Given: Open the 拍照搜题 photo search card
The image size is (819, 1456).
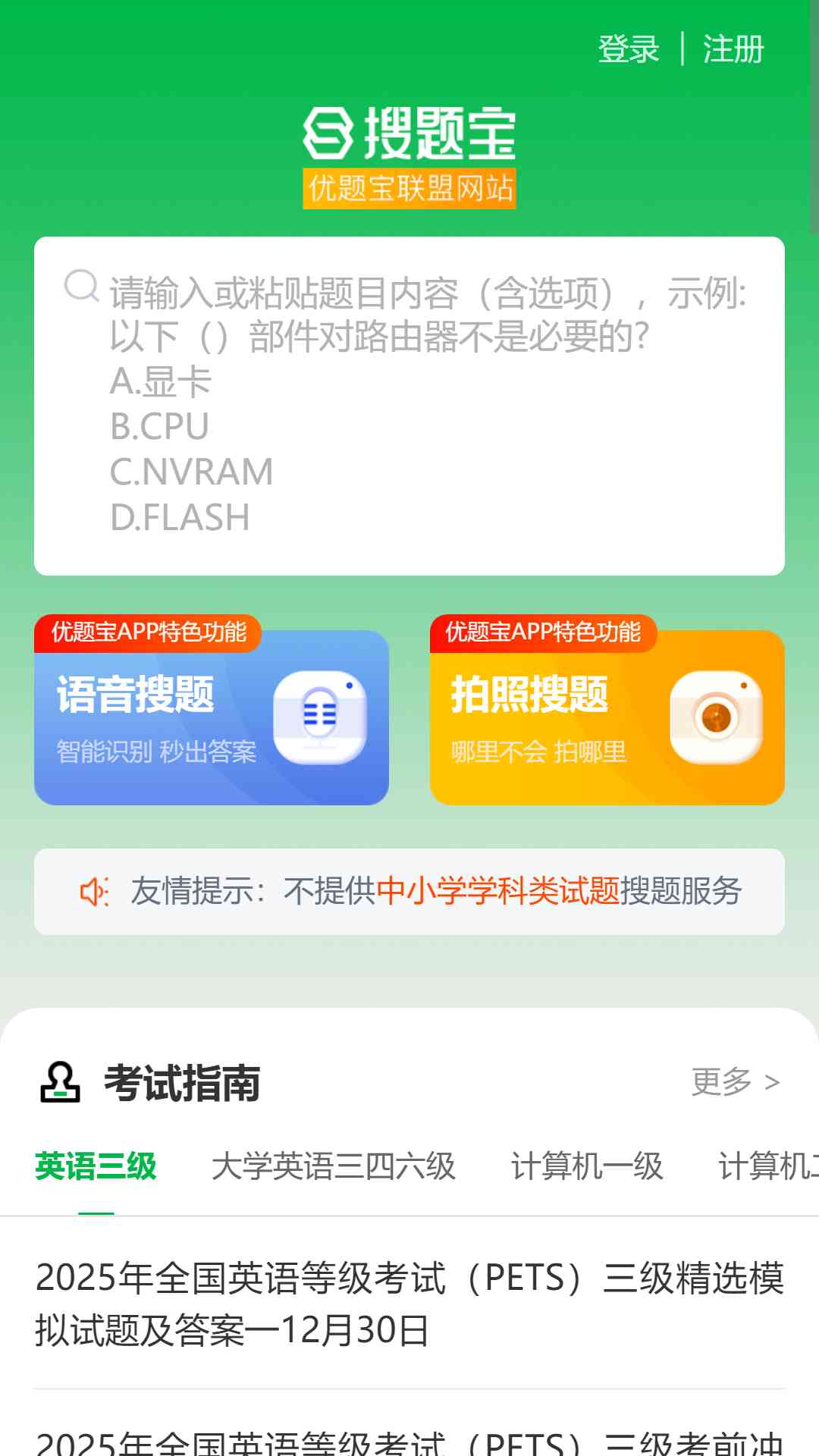Looking at the screenshot, I should point(607,717).
